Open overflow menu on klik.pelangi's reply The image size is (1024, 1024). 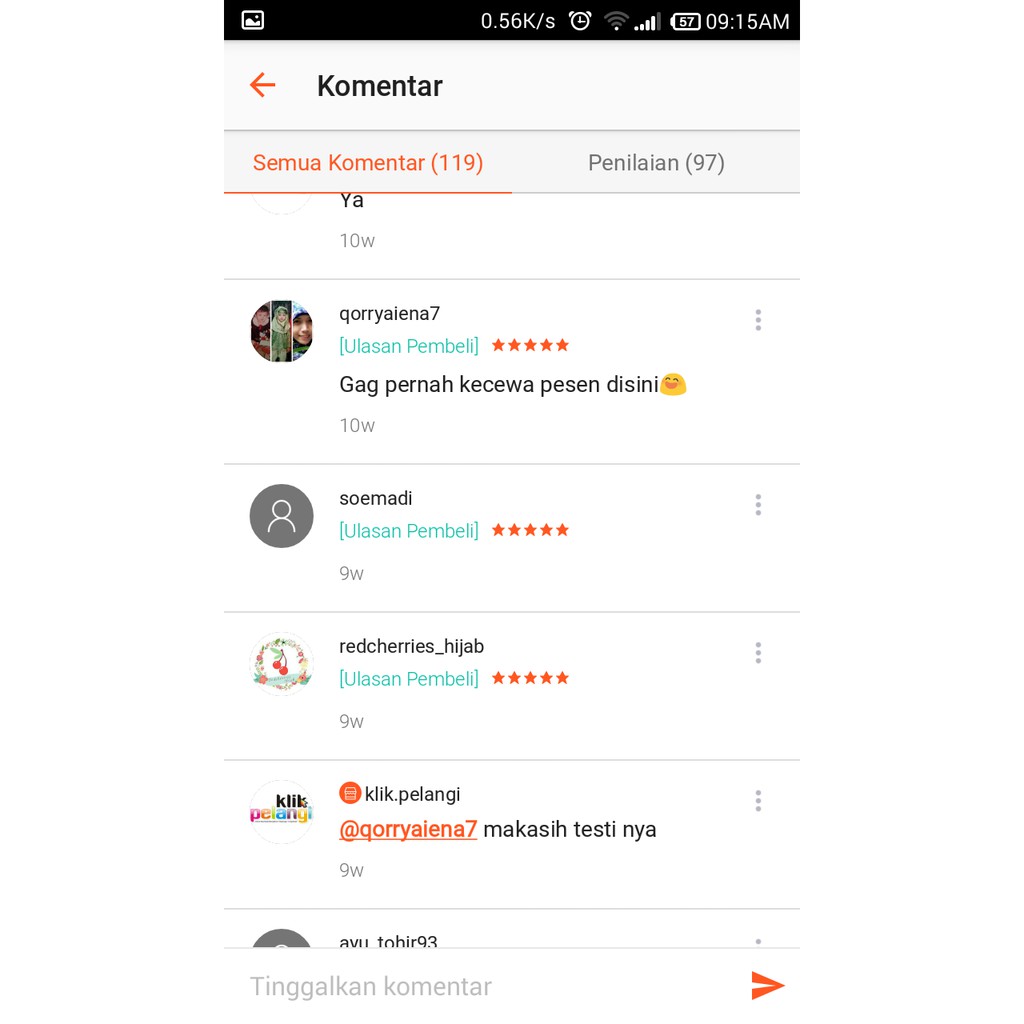(x=758, y=801)
